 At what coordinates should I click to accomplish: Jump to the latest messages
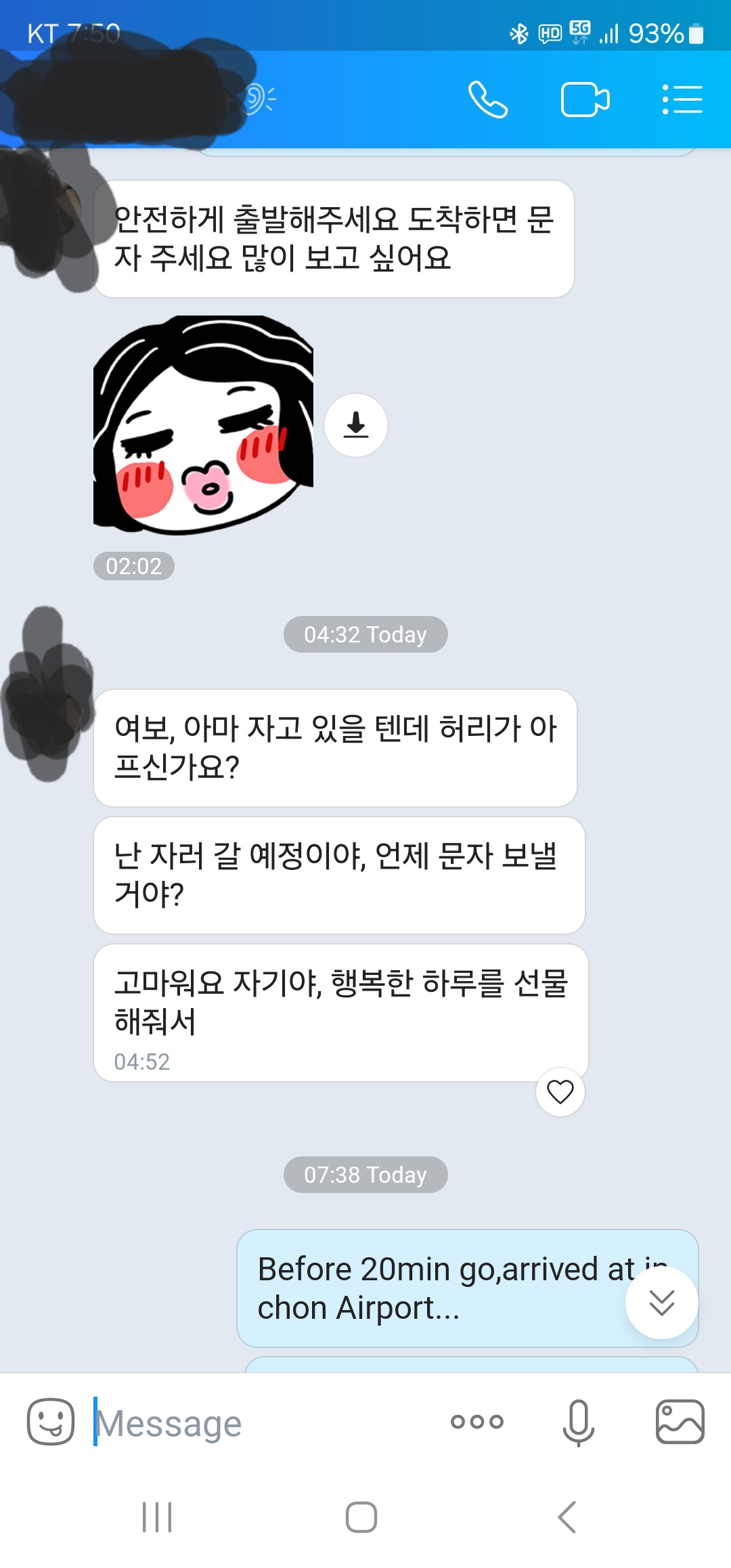click(x=661, y=1303)
